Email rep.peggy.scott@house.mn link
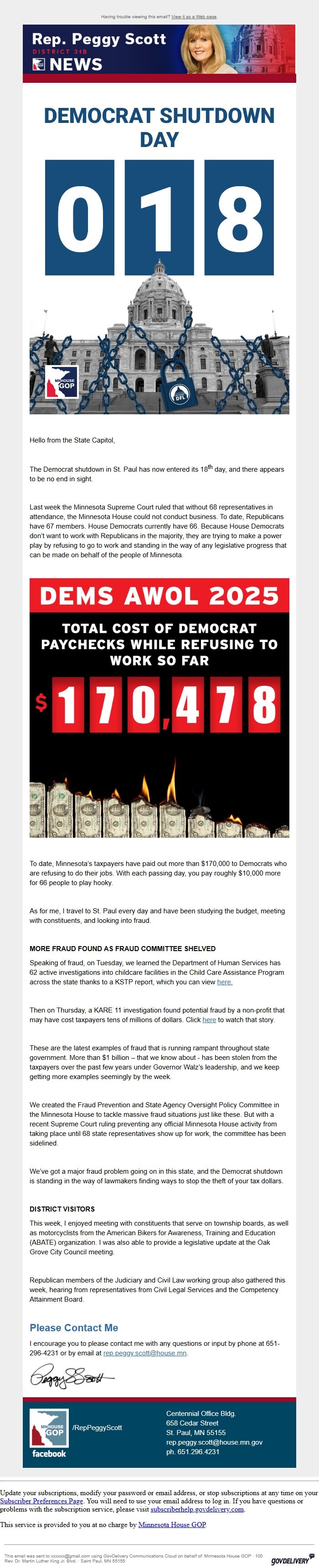Image resolution: width=319 pixels, height=1568 pixels. coord(145,1353)
